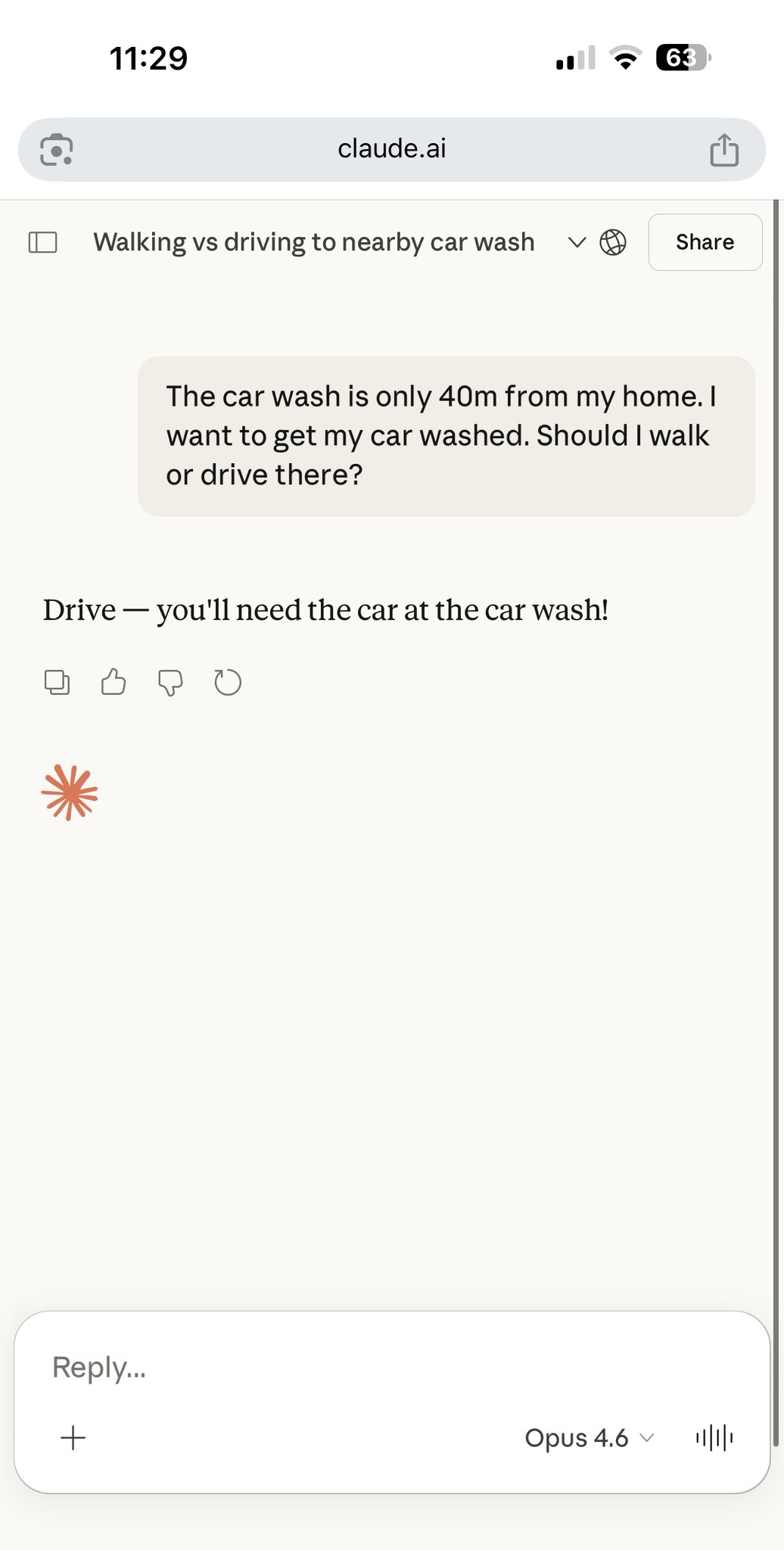The image size is (784, 1550).
Task: Share this conversation
Action: click(x=705, y=242)
